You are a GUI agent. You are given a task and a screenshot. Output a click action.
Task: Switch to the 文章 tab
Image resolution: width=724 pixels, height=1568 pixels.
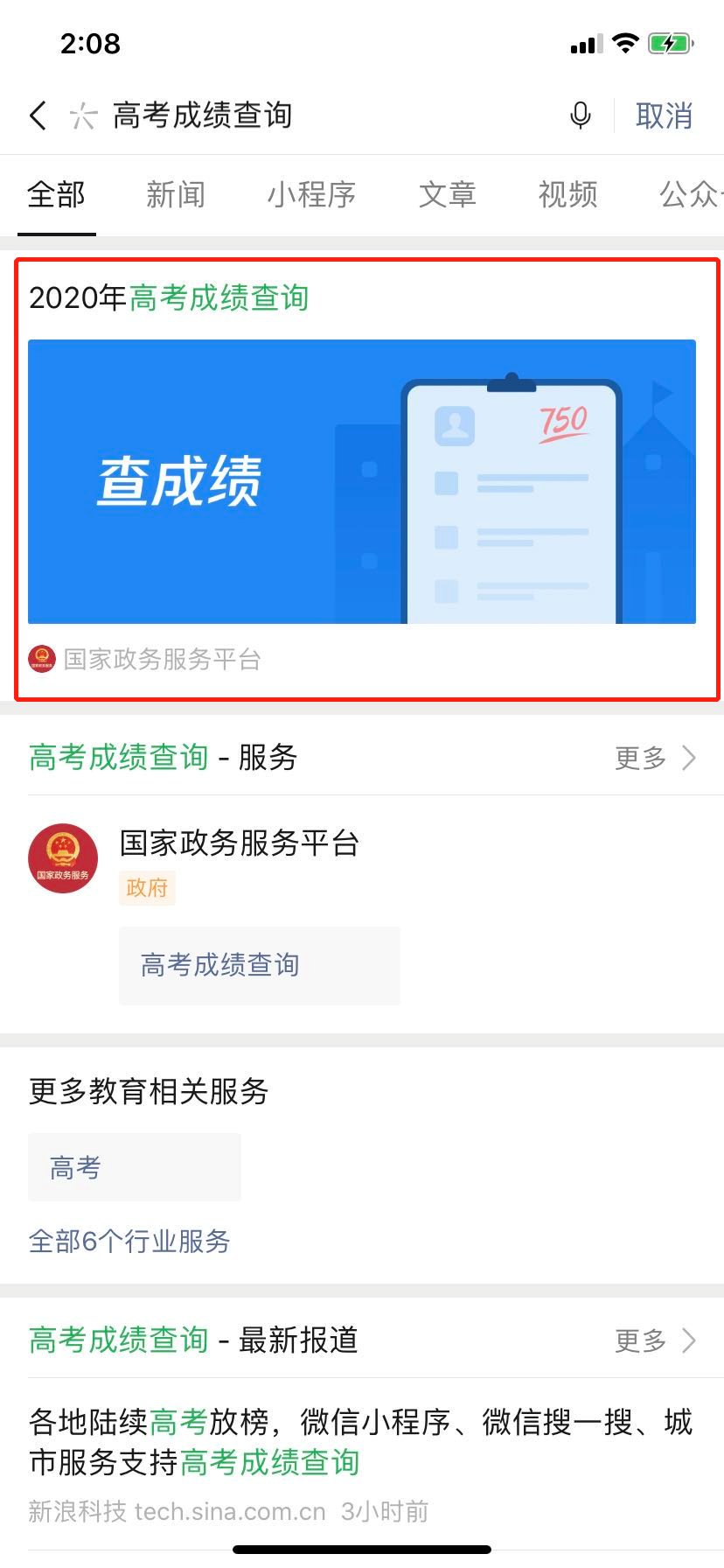tap(447, 194)
